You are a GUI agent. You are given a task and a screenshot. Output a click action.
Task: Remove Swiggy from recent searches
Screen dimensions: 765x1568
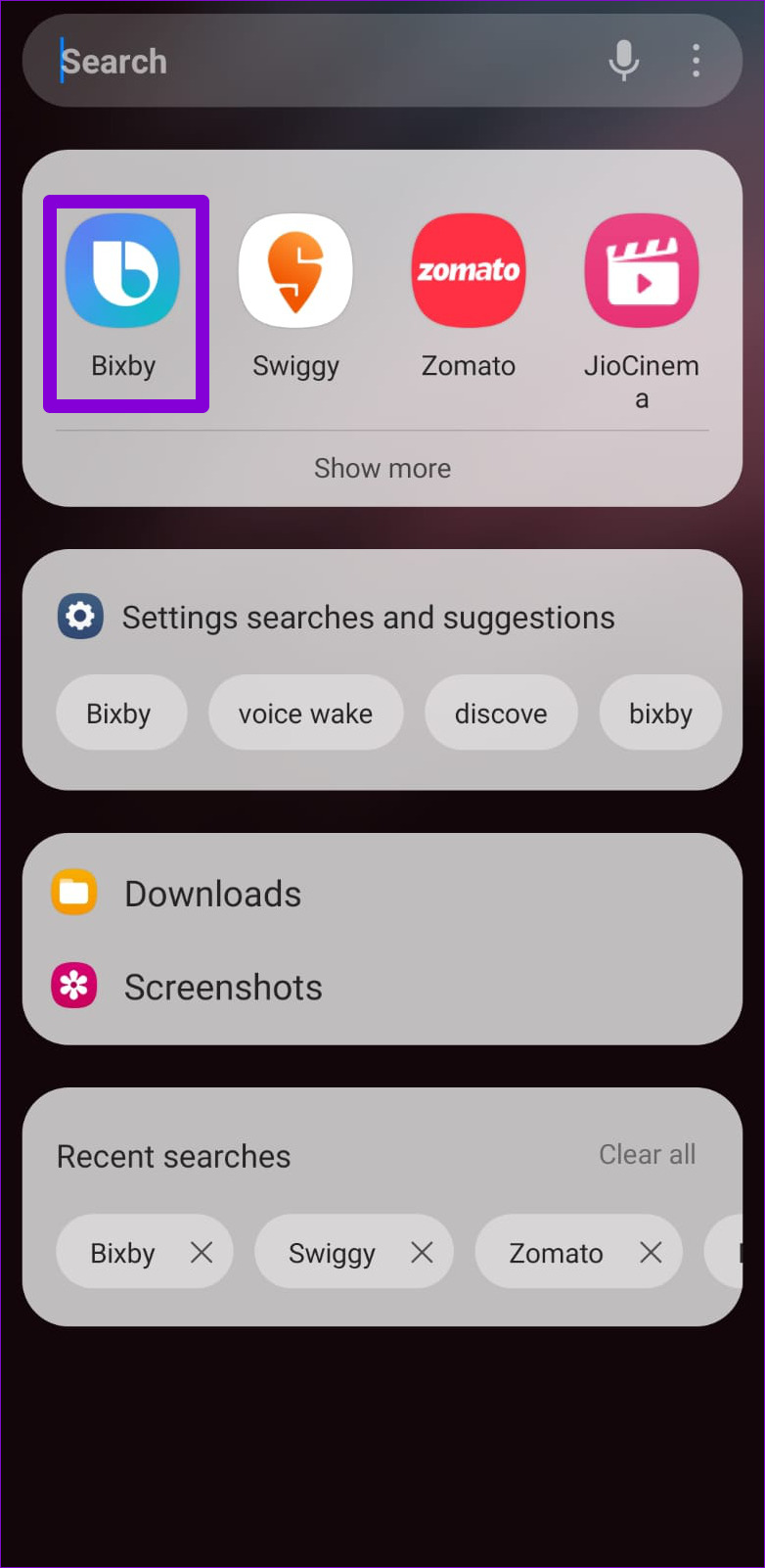pyautogui.click(x=422, y=1253)
